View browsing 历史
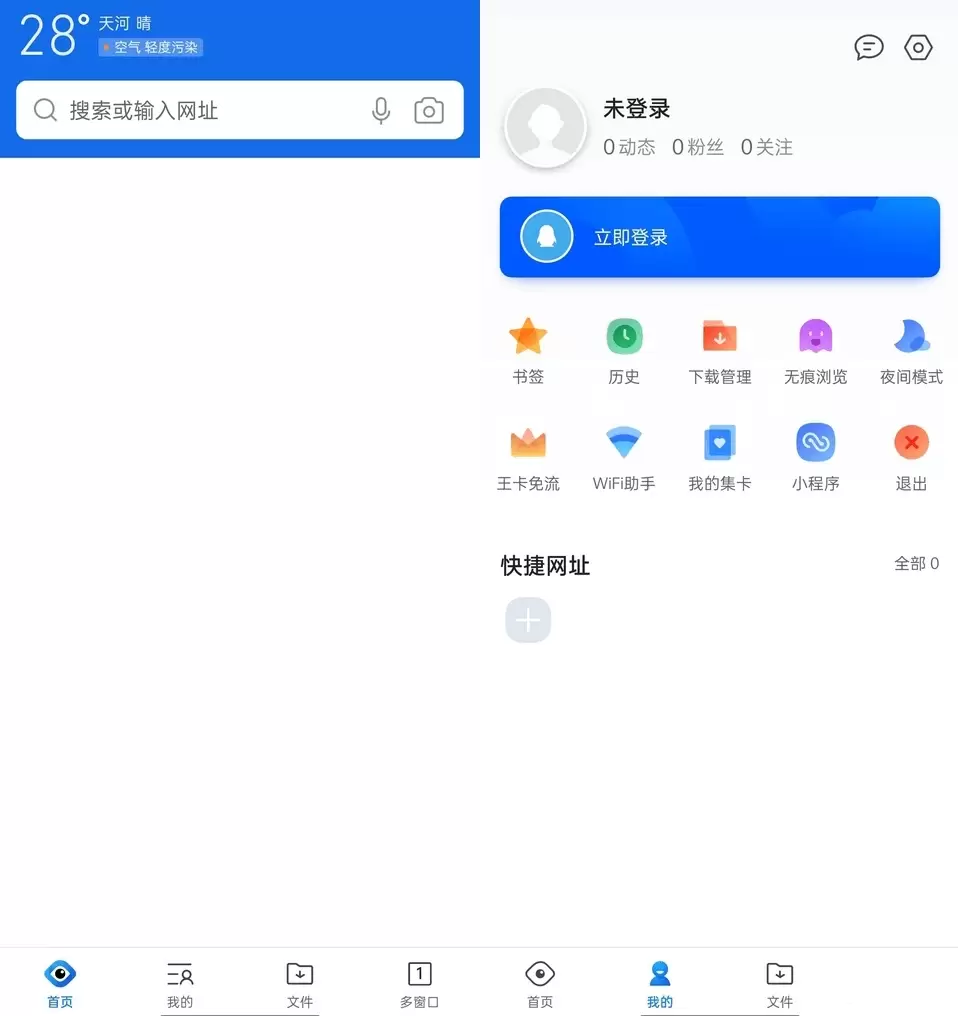 pos(624,350)
